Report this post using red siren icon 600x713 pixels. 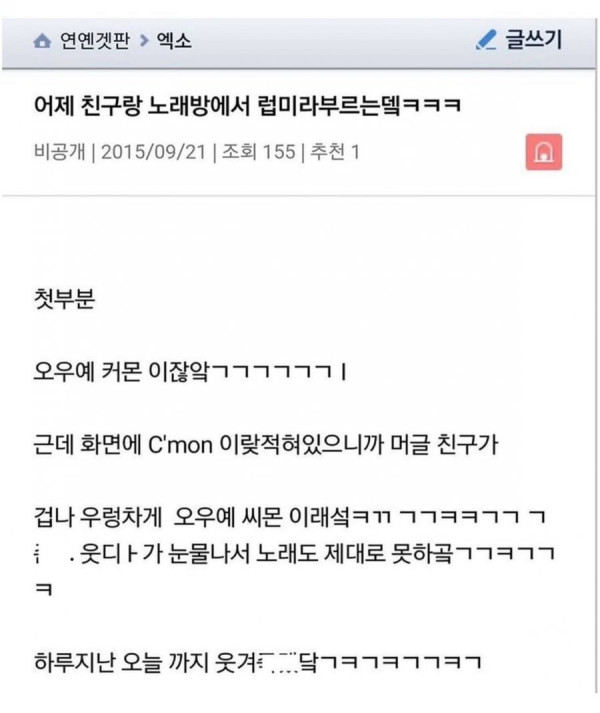click(x=544, y=153)
